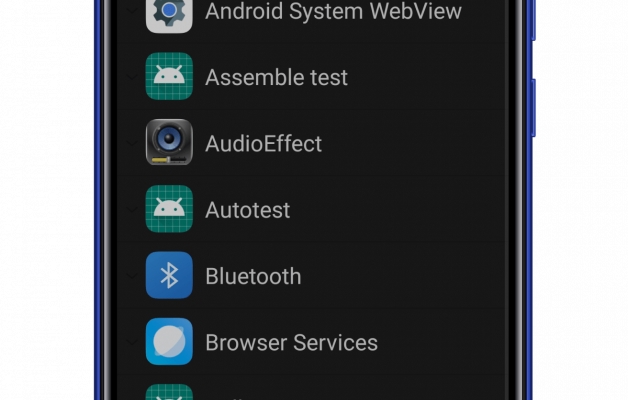
Task: Select the Assemble test app
Action: pyautogui.click(x=276, y=77)
